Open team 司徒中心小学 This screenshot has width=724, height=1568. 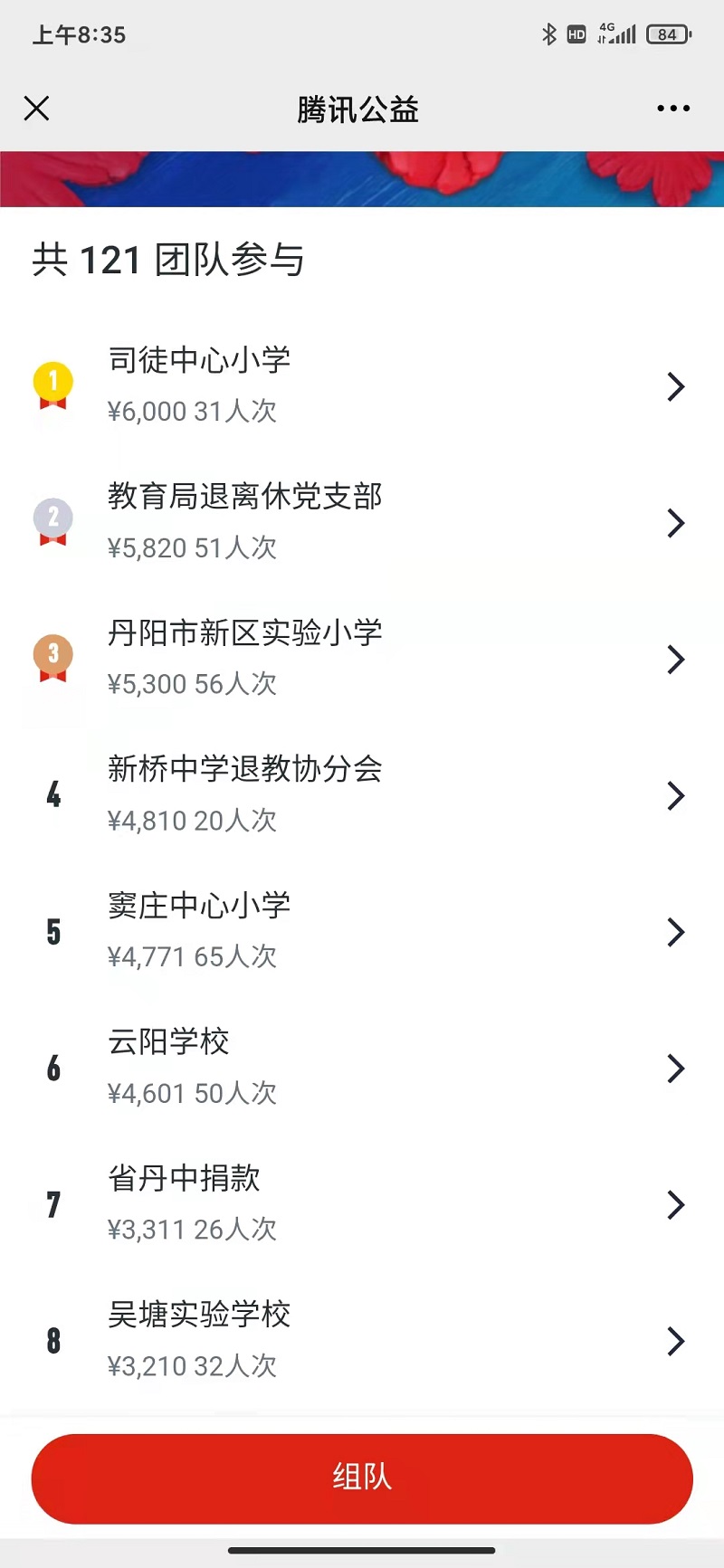(362, 385)
